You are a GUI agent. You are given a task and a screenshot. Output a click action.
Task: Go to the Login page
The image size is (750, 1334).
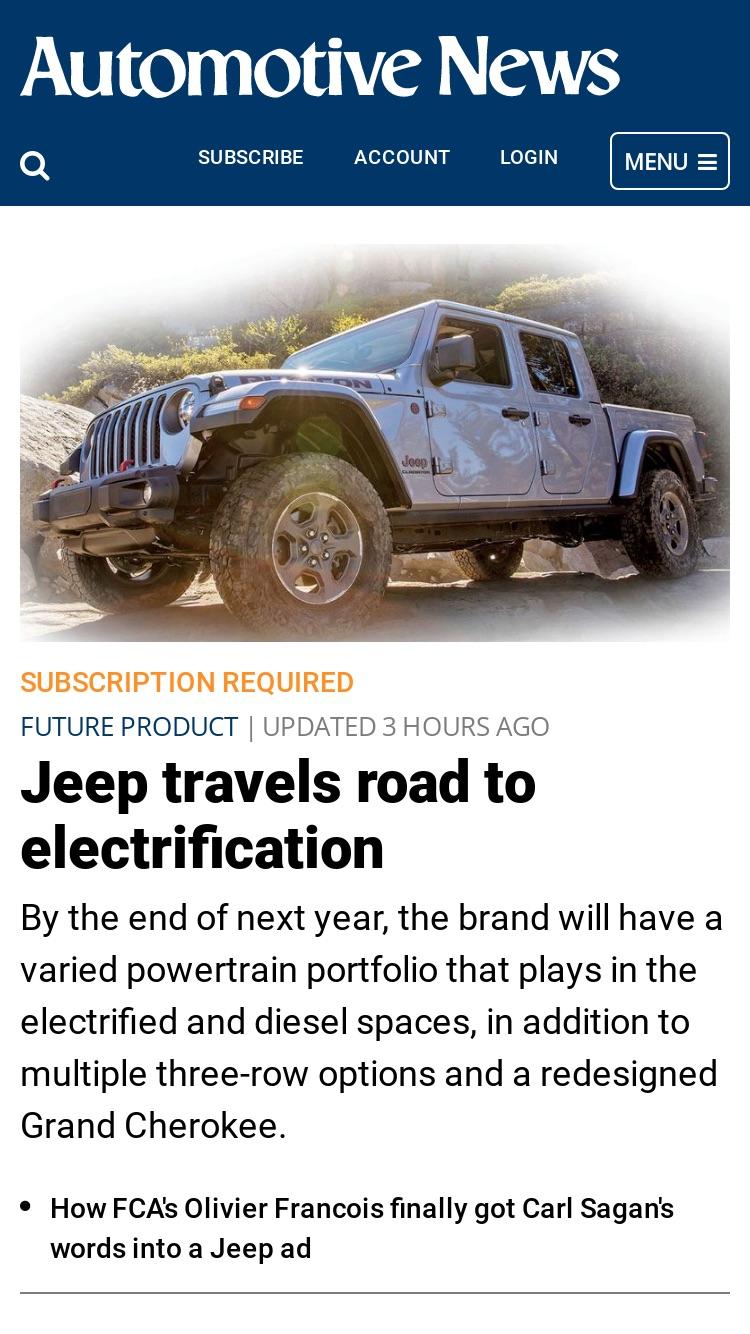pyautogui.click(x=529, y=158)
